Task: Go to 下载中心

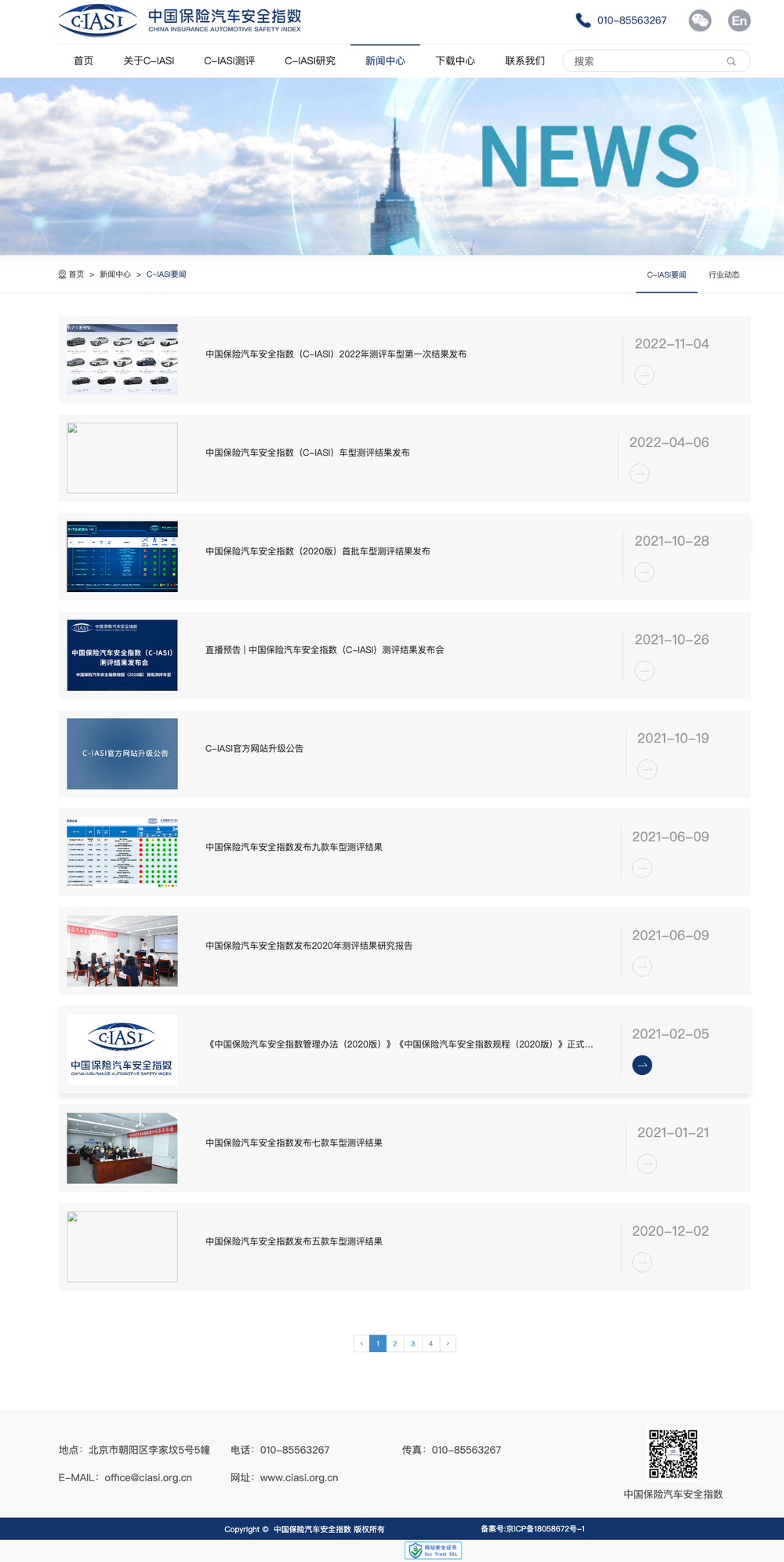Action: [455, 61]
